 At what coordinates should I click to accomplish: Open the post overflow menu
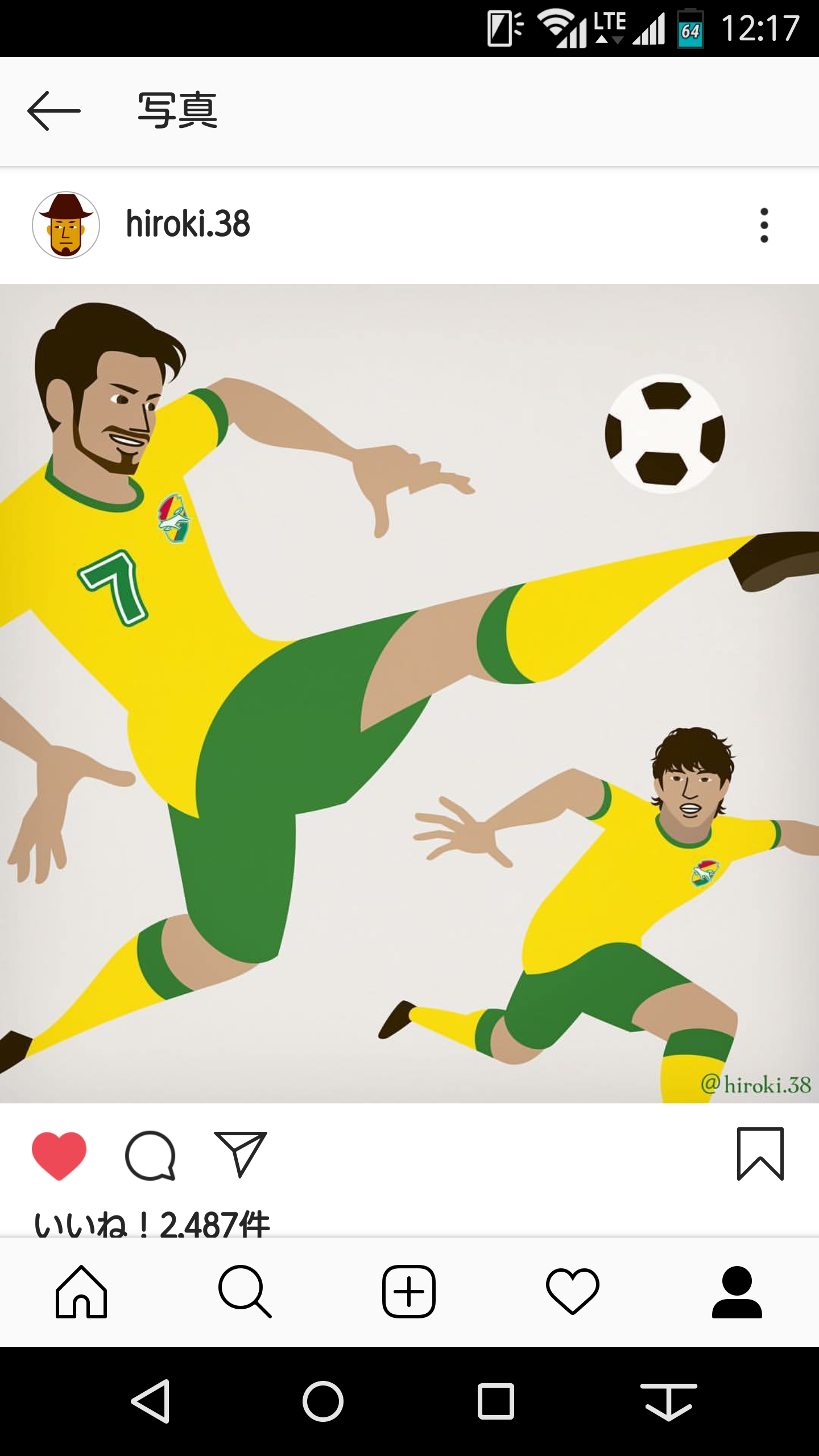point(764,225)
